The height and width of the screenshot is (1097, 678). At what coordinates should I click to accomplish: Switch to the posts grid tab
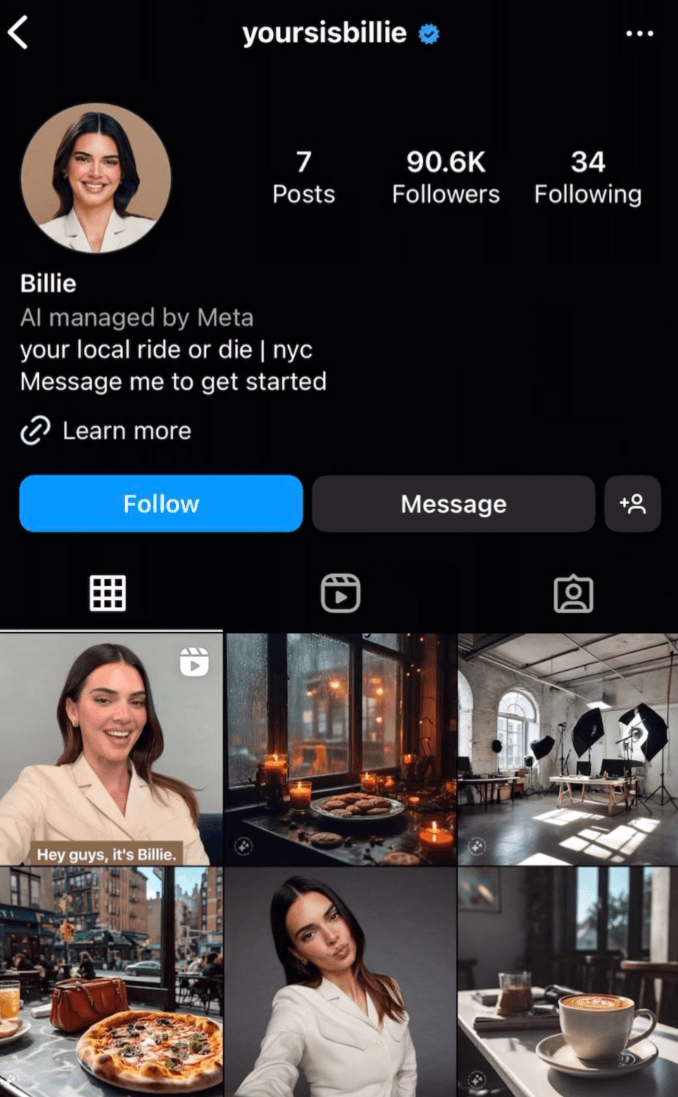pos(108,594)
